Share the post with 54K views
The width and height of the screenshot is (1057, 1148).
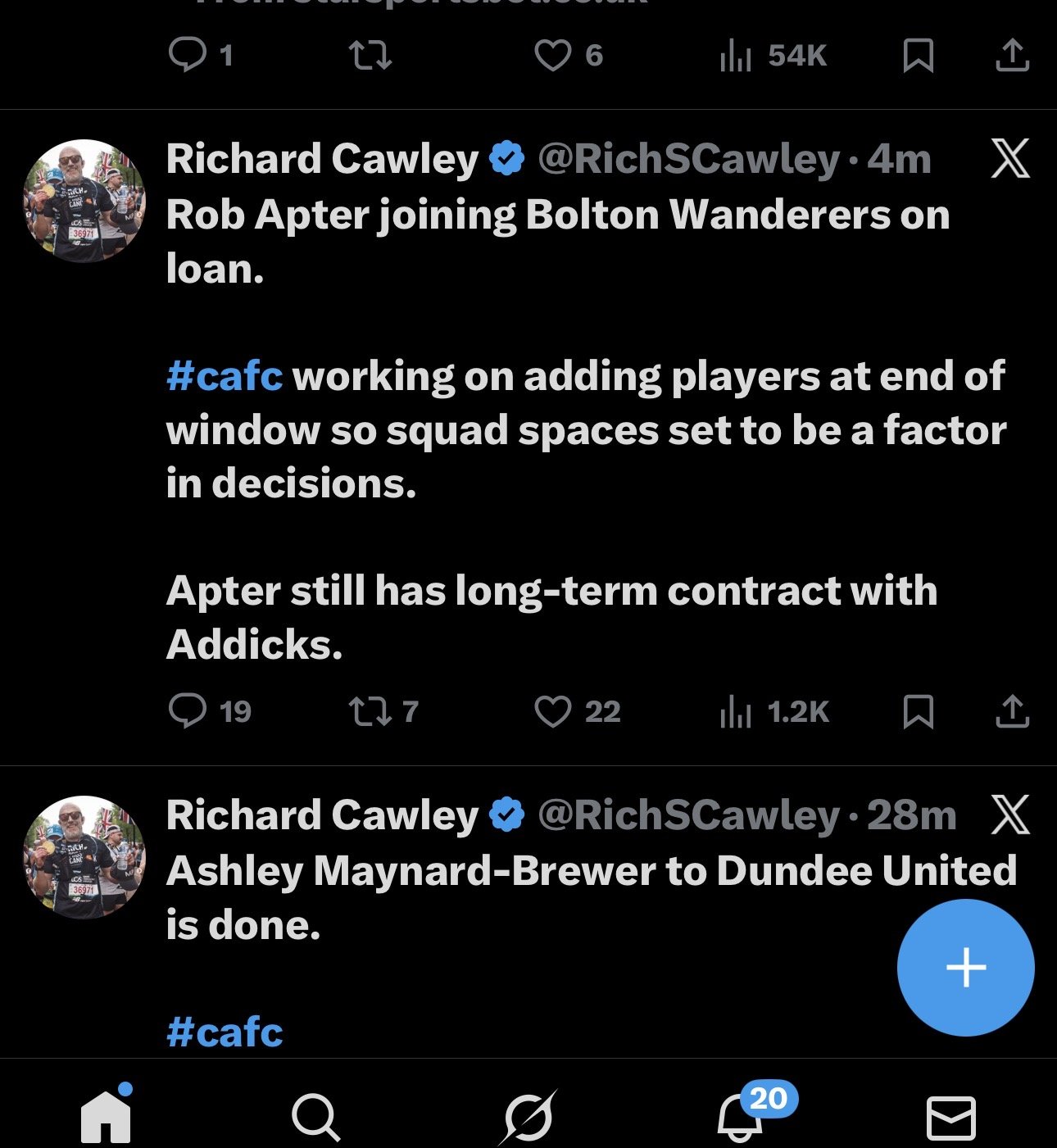(x=1012, y=56)
